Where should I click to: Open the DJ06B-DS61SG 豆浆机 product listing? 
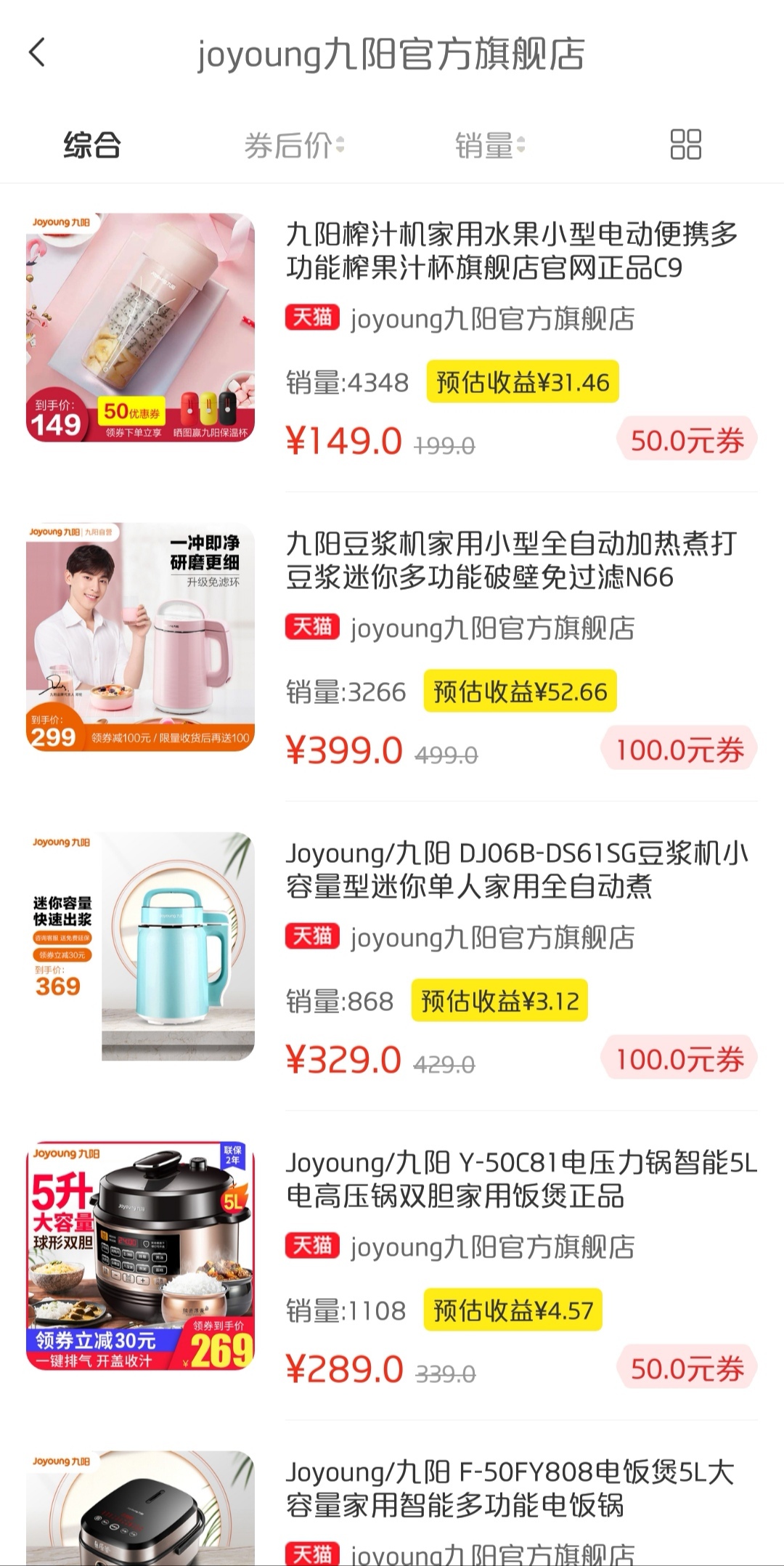click(515, 869)
